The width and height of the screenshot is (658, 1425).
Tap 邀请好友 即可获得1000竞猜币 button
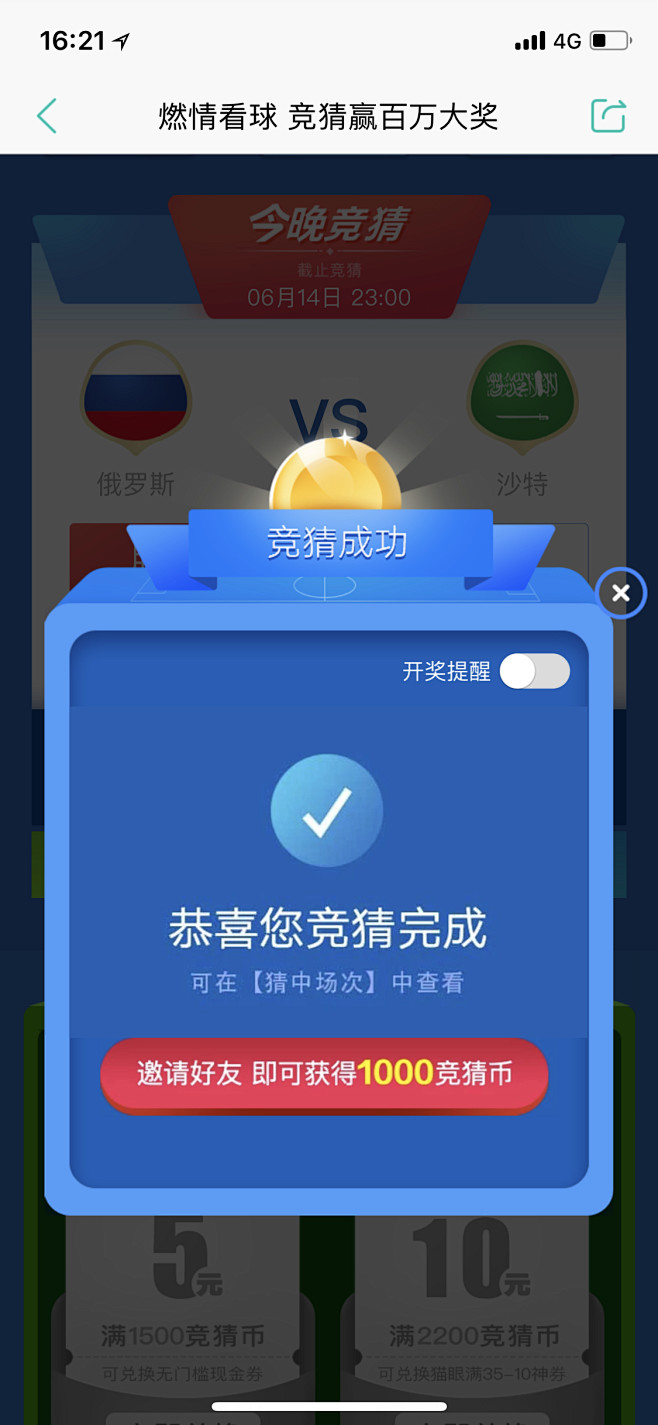tap(324, 1074)
